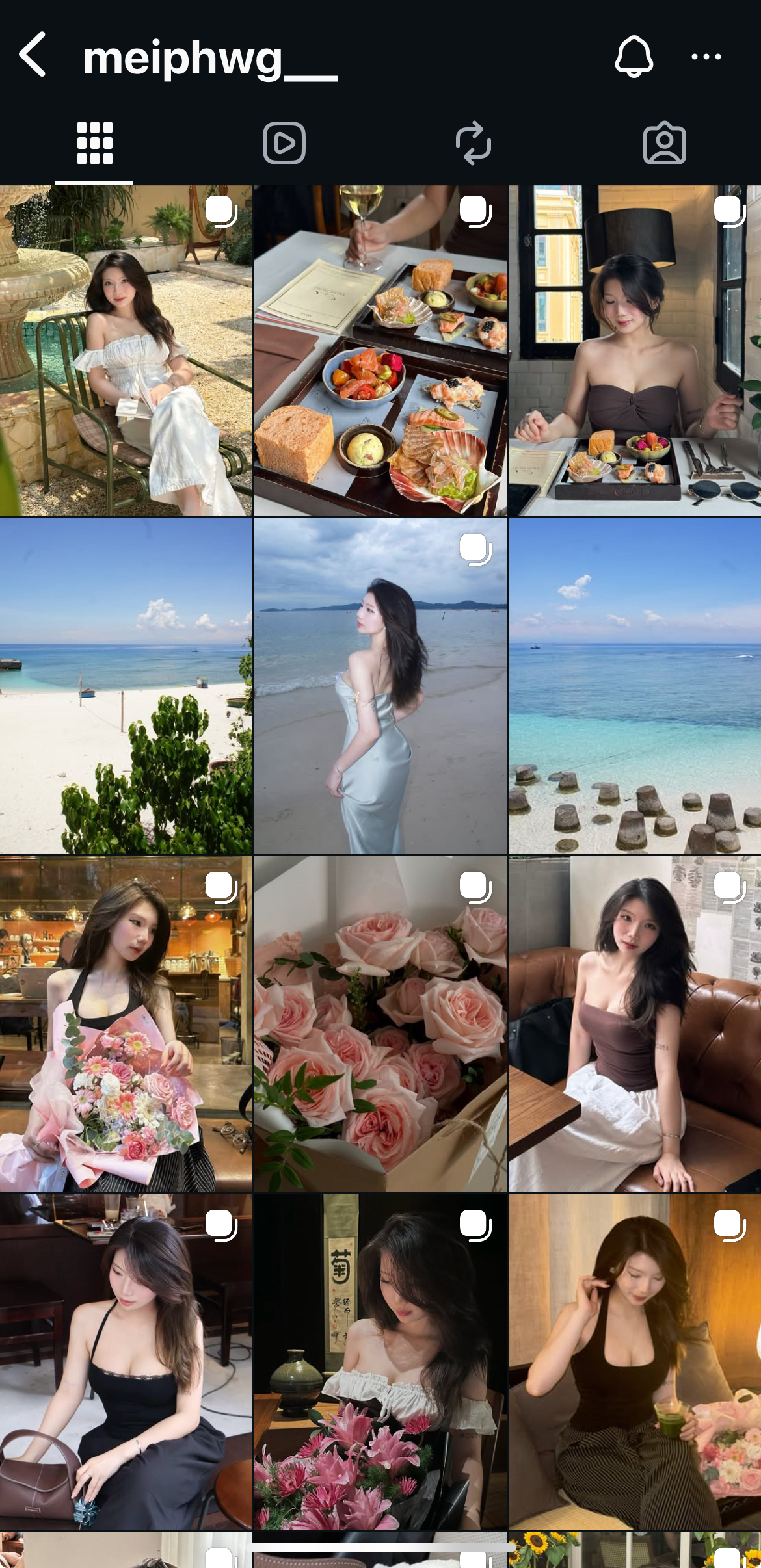Switch to the posts grid tab
The height and width of the screenshot is (1568, 761).
coord(95,143)
